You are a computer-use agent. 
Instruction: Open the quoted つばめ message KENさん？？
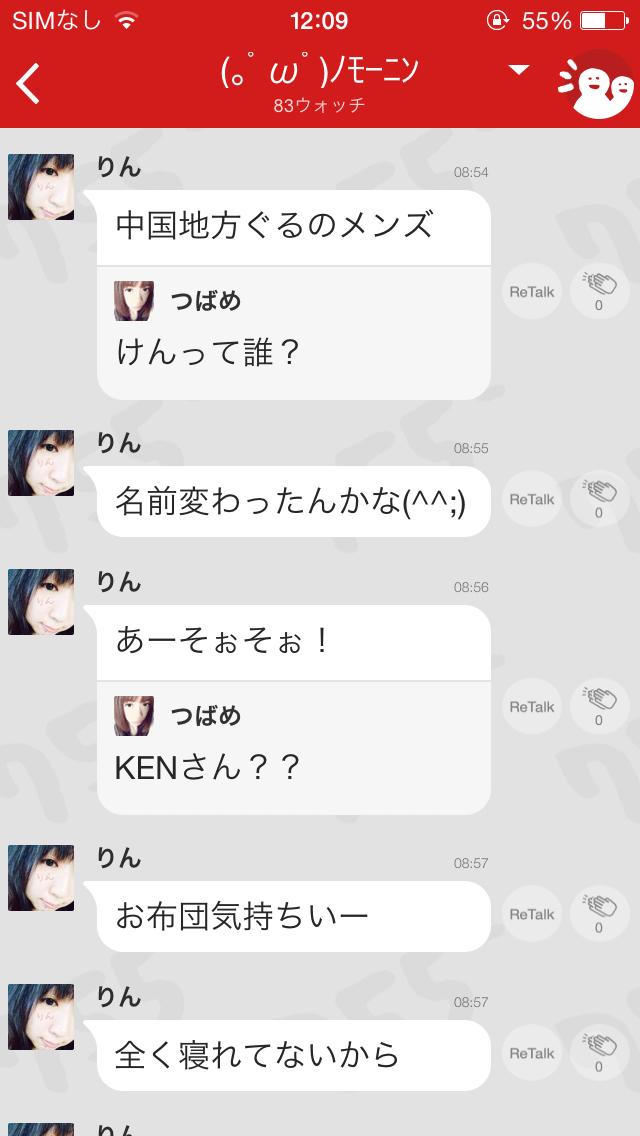click(293, 747)
